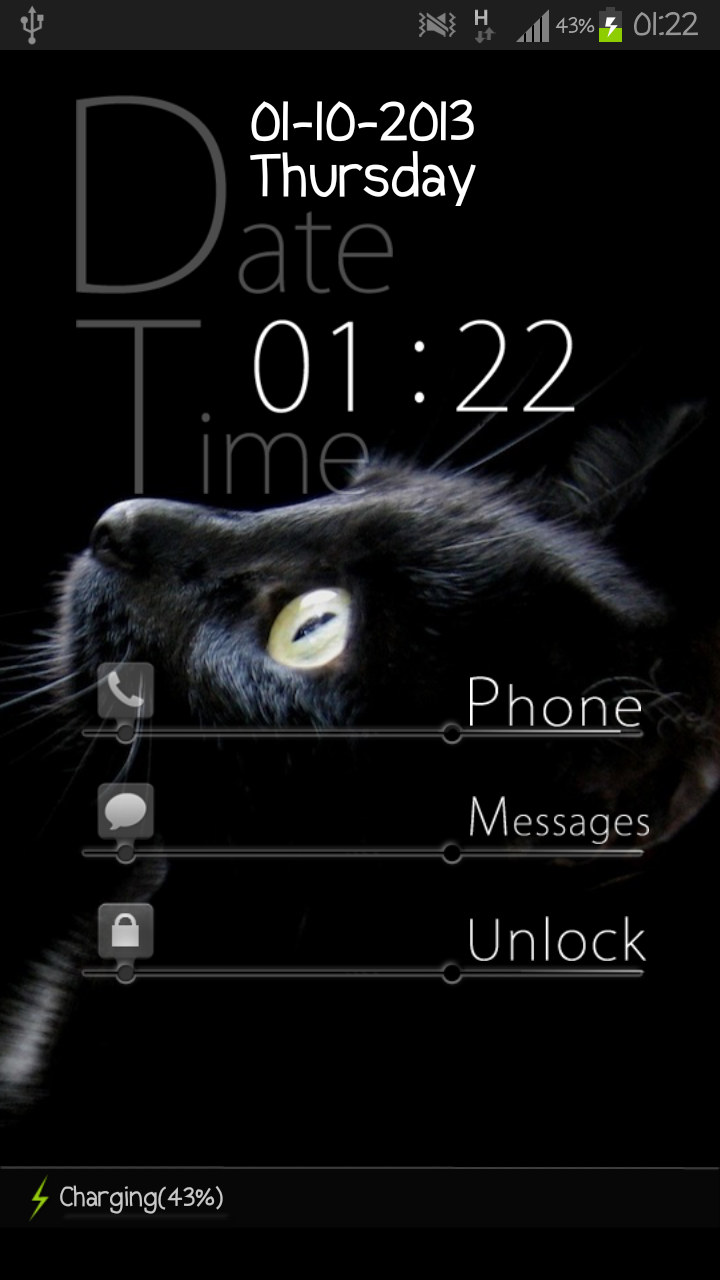Tap the Messages slider handle
Image resolution: width=720 pixels, height=1280 pixels.
[126, 811]
